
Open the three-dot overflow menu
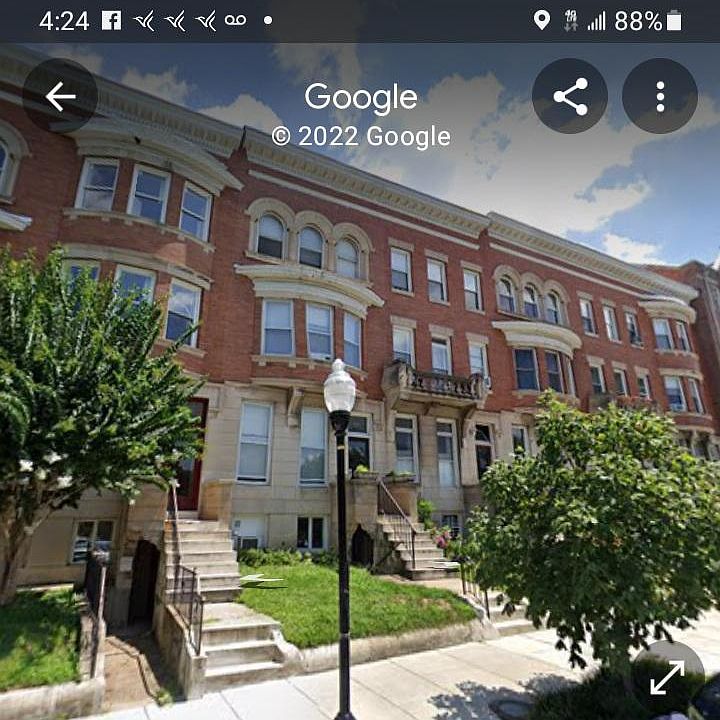660,96
